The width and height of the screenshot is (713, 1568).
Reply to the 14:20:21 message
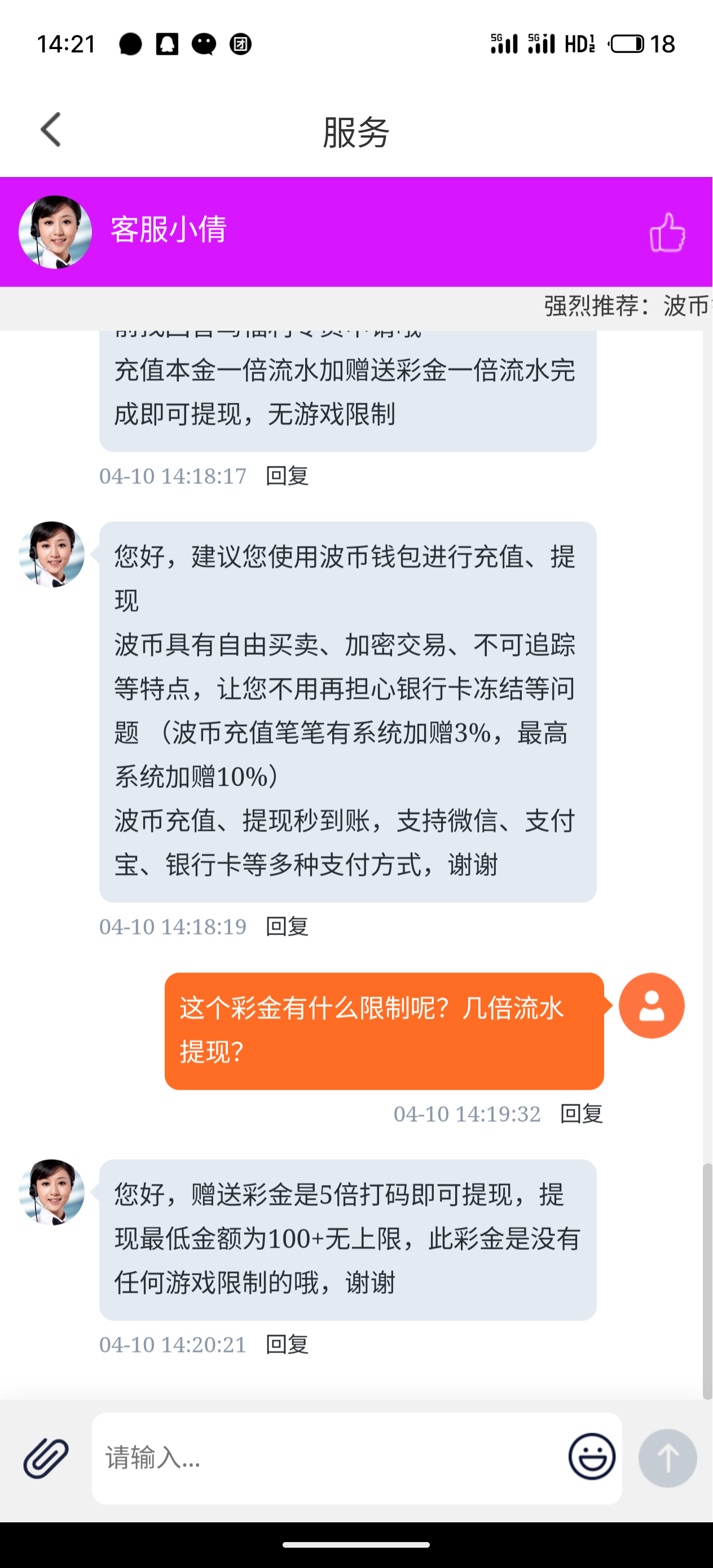(x=287, y=1345)
